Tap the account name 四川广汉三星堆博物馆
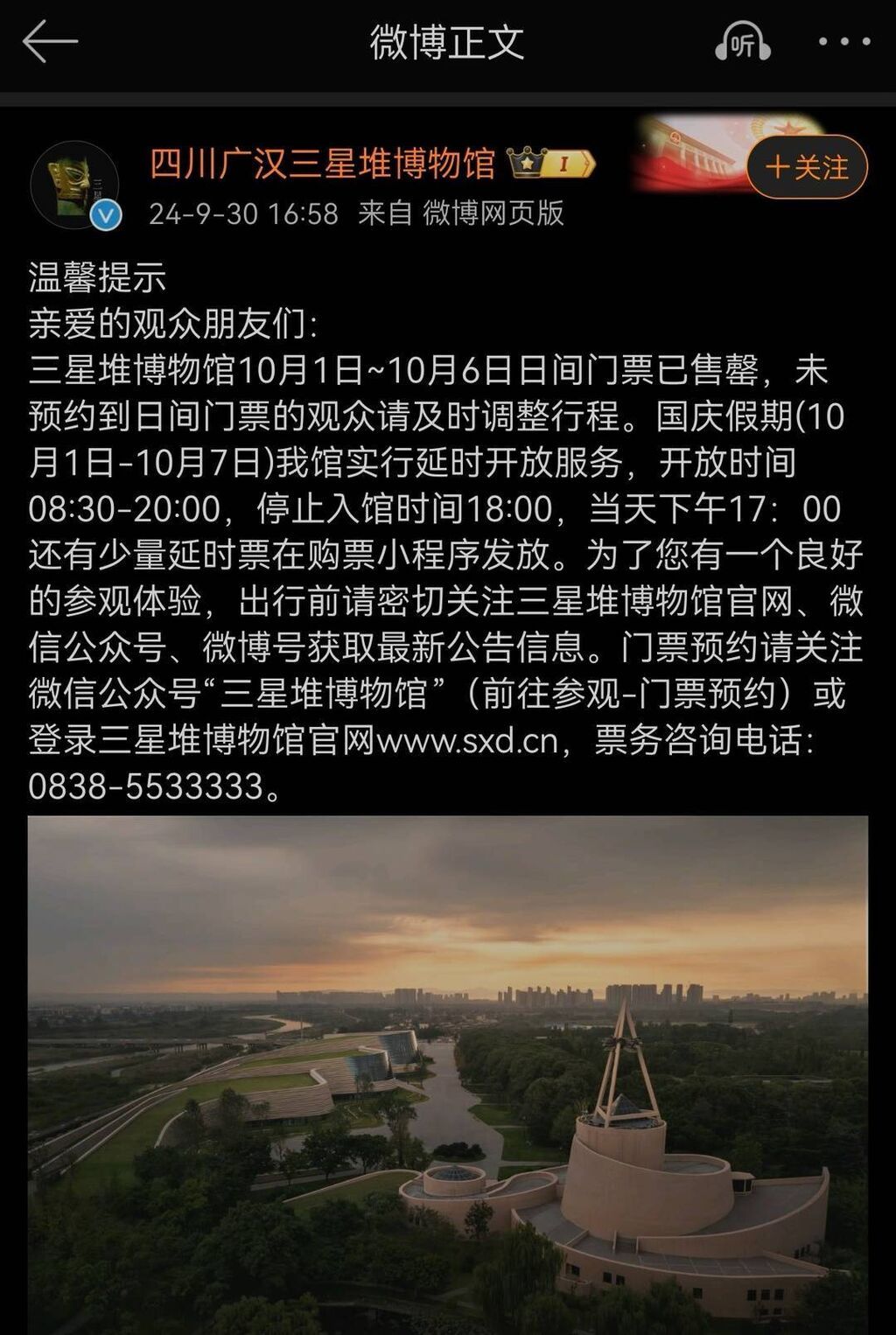Viewport: 896px width, 1335px height. click(322, 164)
